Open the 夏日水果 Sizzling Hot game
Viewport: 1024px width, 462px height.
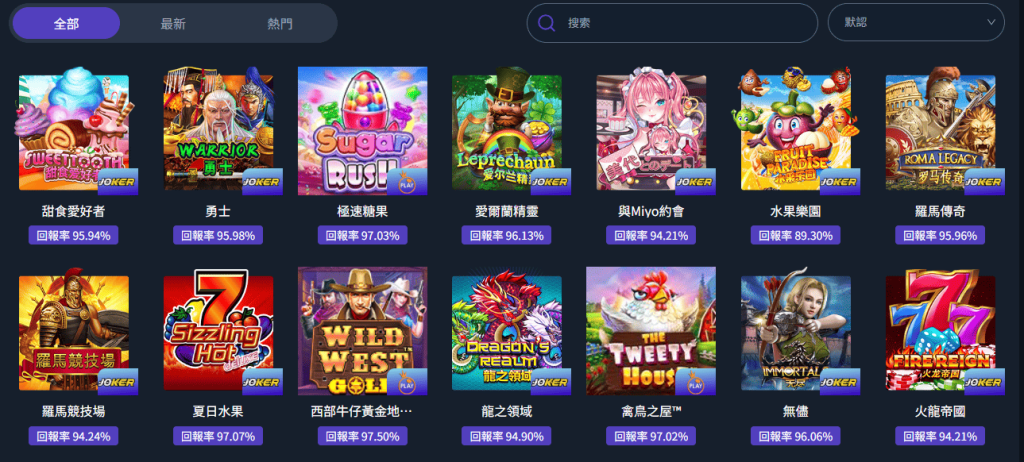[218, 332]
